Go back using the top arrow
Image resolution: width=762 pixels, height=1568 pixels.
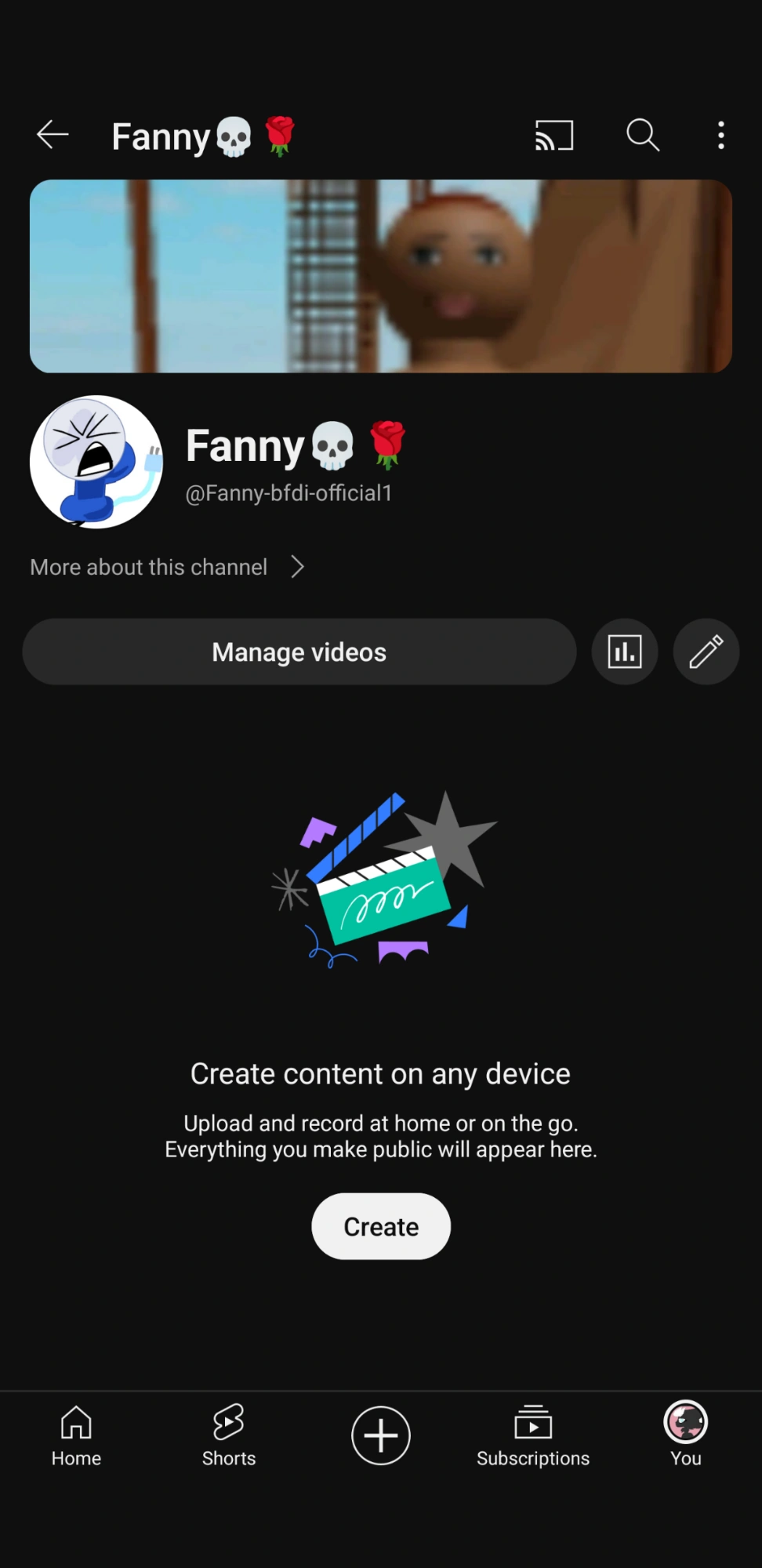53,135
